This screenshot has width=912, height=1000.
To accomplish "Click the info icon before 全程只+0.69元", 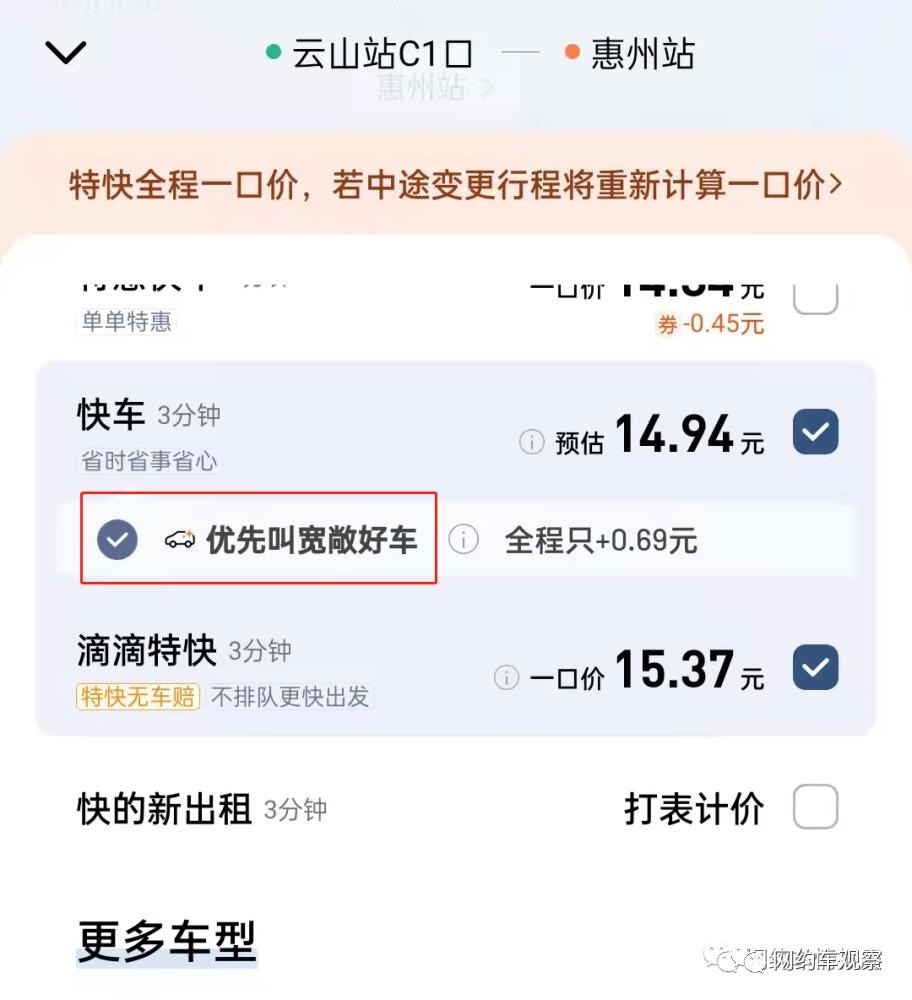I will click(x=463, y=539).
